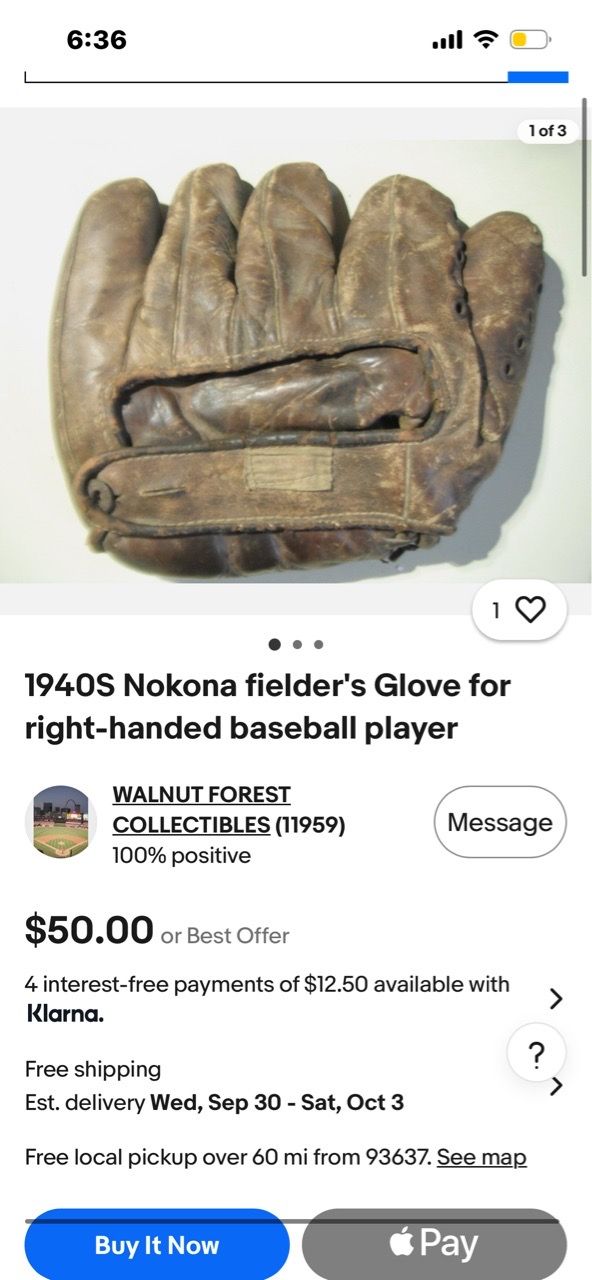592x1280 pixels.
Task: Open the See map link
Action: [482, 1158]
